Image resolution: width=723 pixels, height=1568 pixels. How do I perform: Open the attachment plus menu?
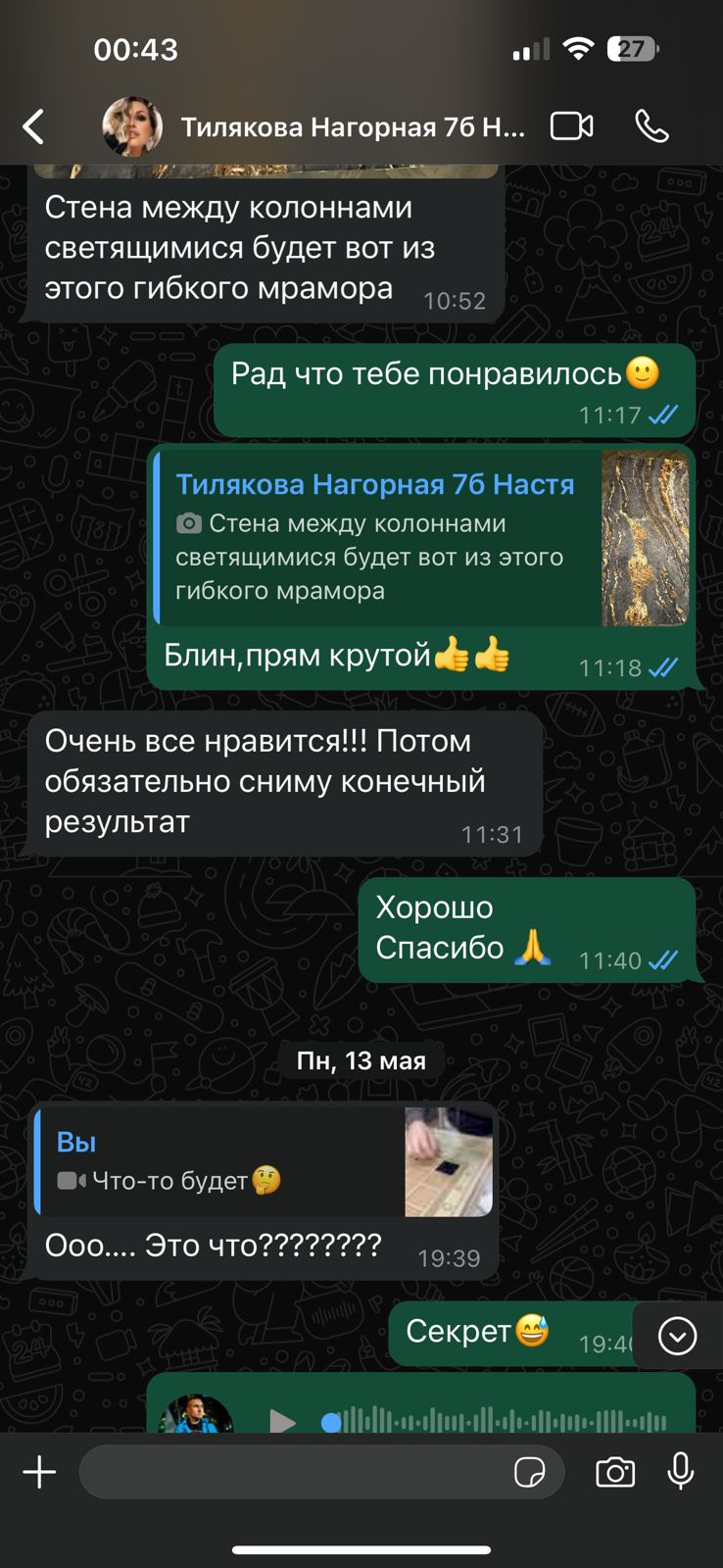39,1472
